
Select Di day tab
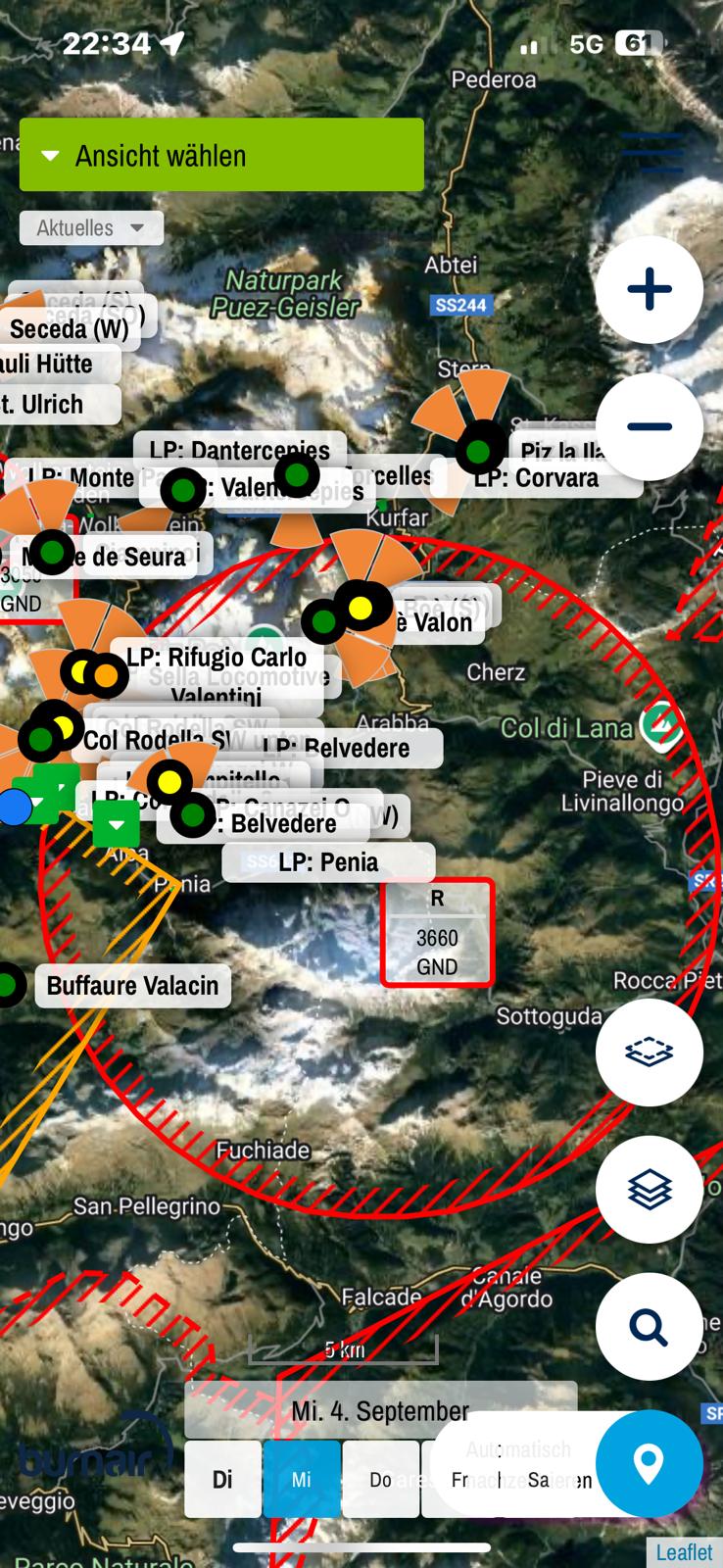[x=222, y=1479]
